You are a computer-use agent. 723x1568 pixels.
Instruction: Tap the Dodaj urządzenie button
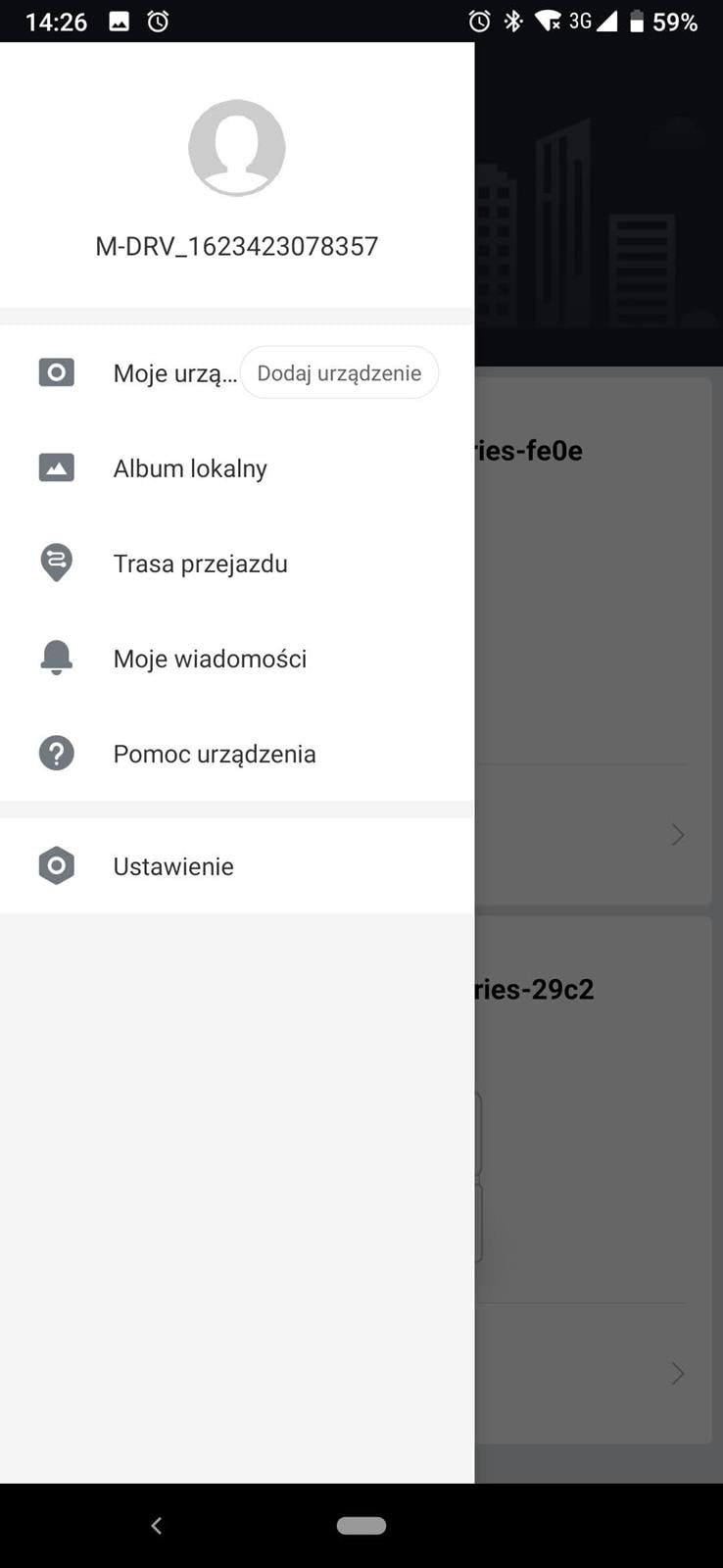339,373
